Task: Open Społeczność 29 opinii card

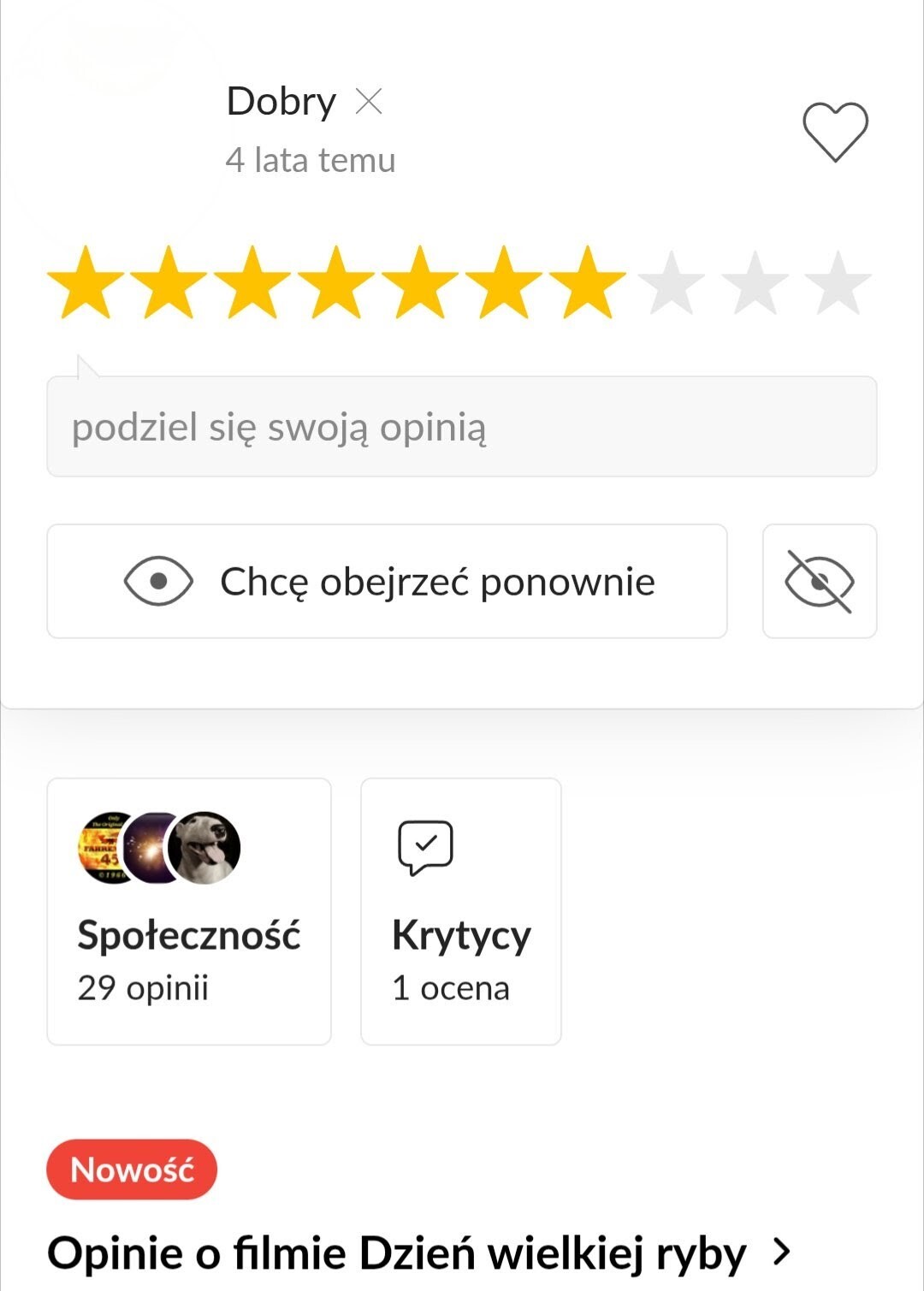Action: coord(189,911)
